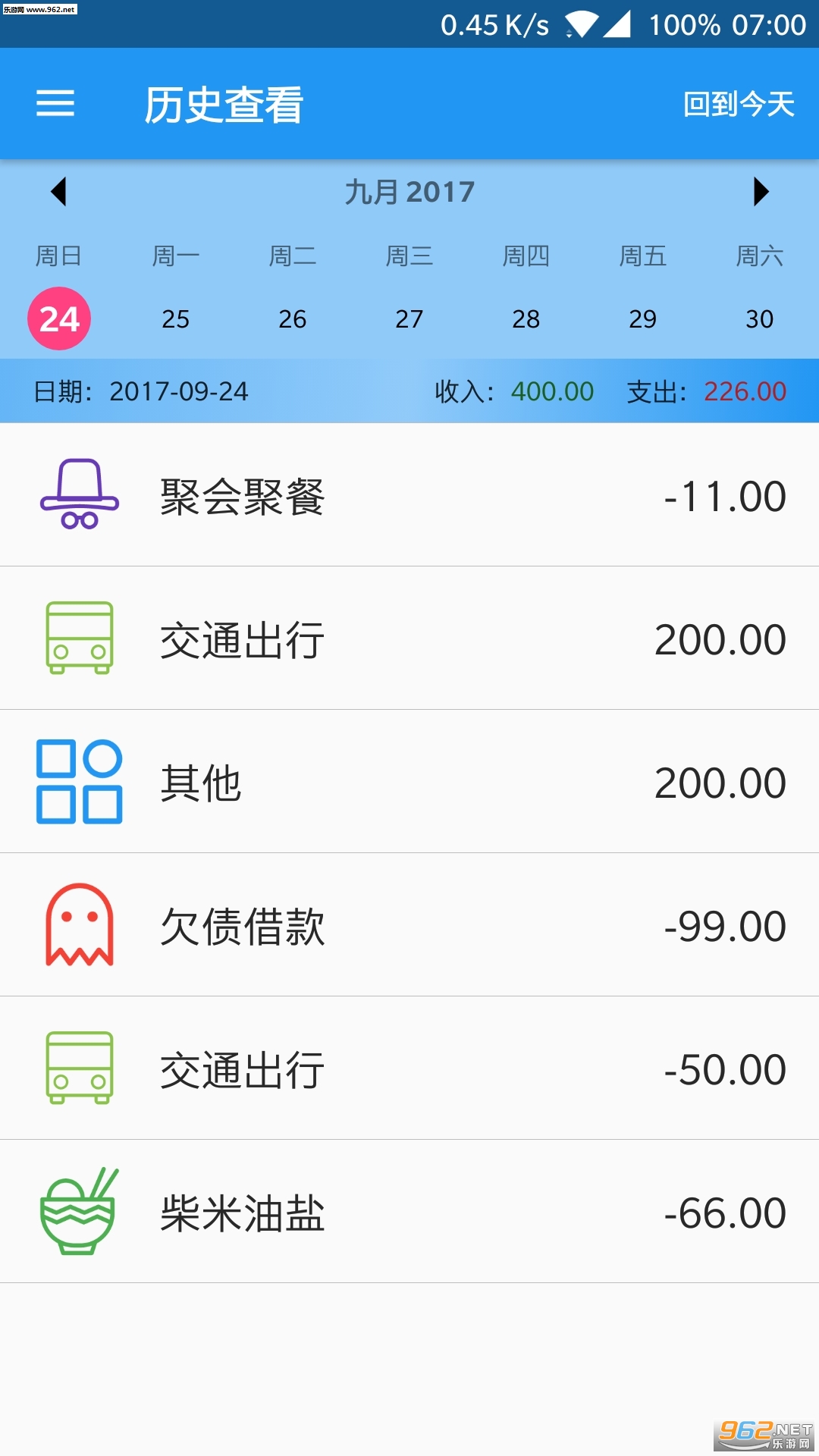Open the hamburger drawer menu

55,103
